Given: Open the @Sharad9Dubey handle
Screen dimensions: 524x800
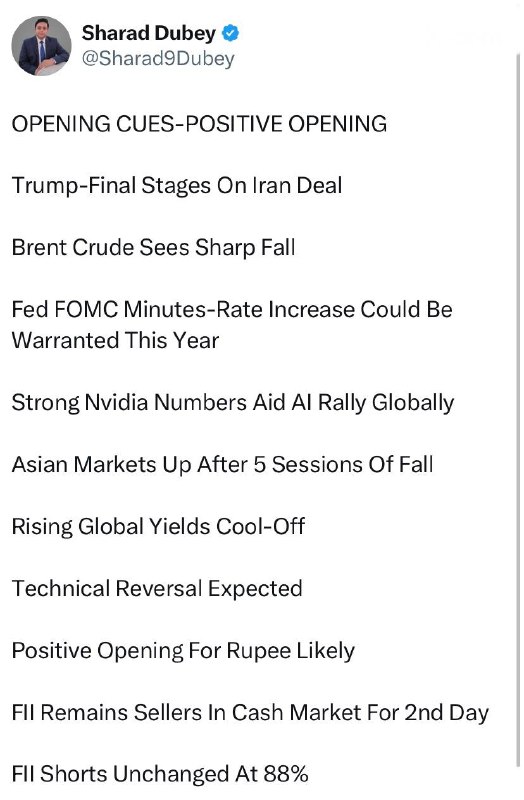Looking at the screenshot, I should tap(158, 59).
